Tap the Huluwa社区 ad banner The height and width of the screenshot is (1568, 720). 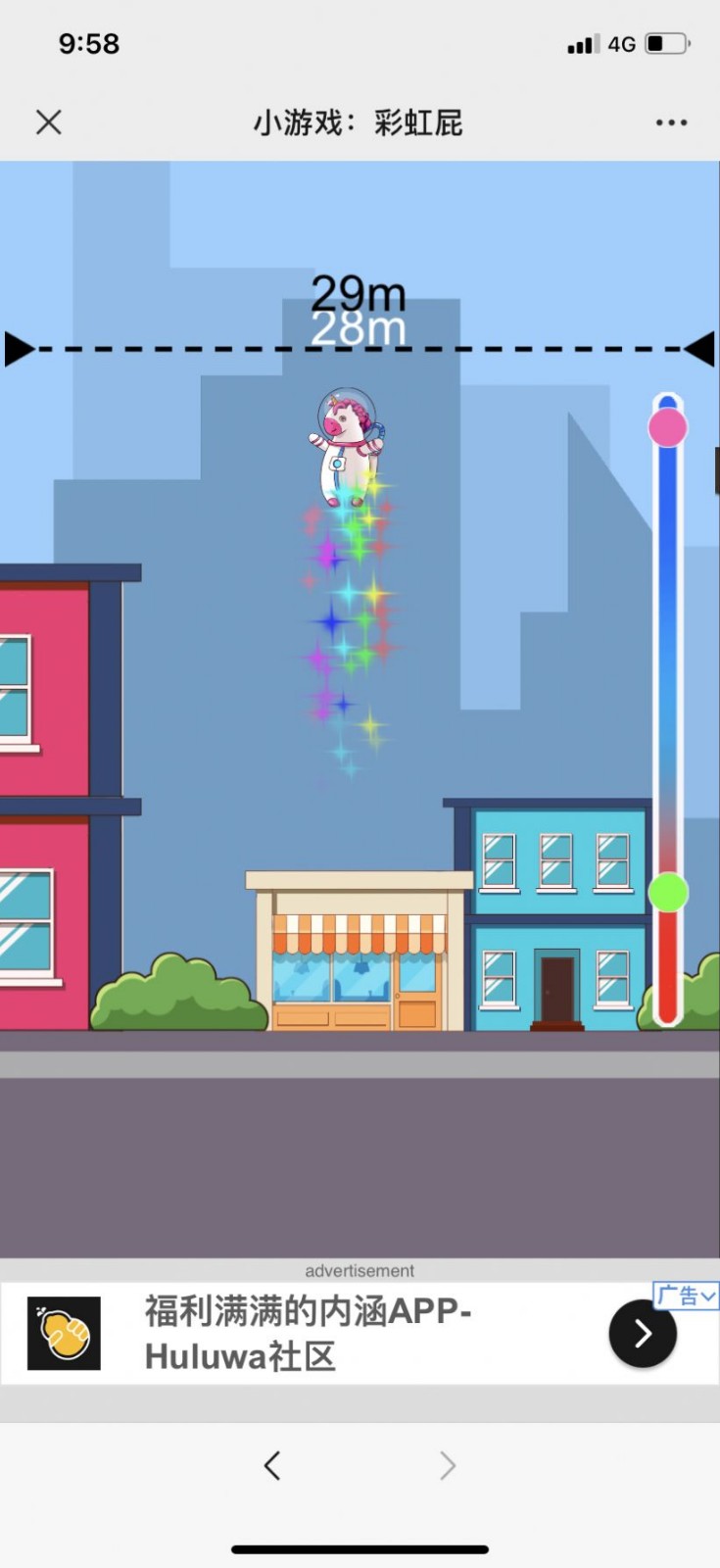pos(309,1333)
